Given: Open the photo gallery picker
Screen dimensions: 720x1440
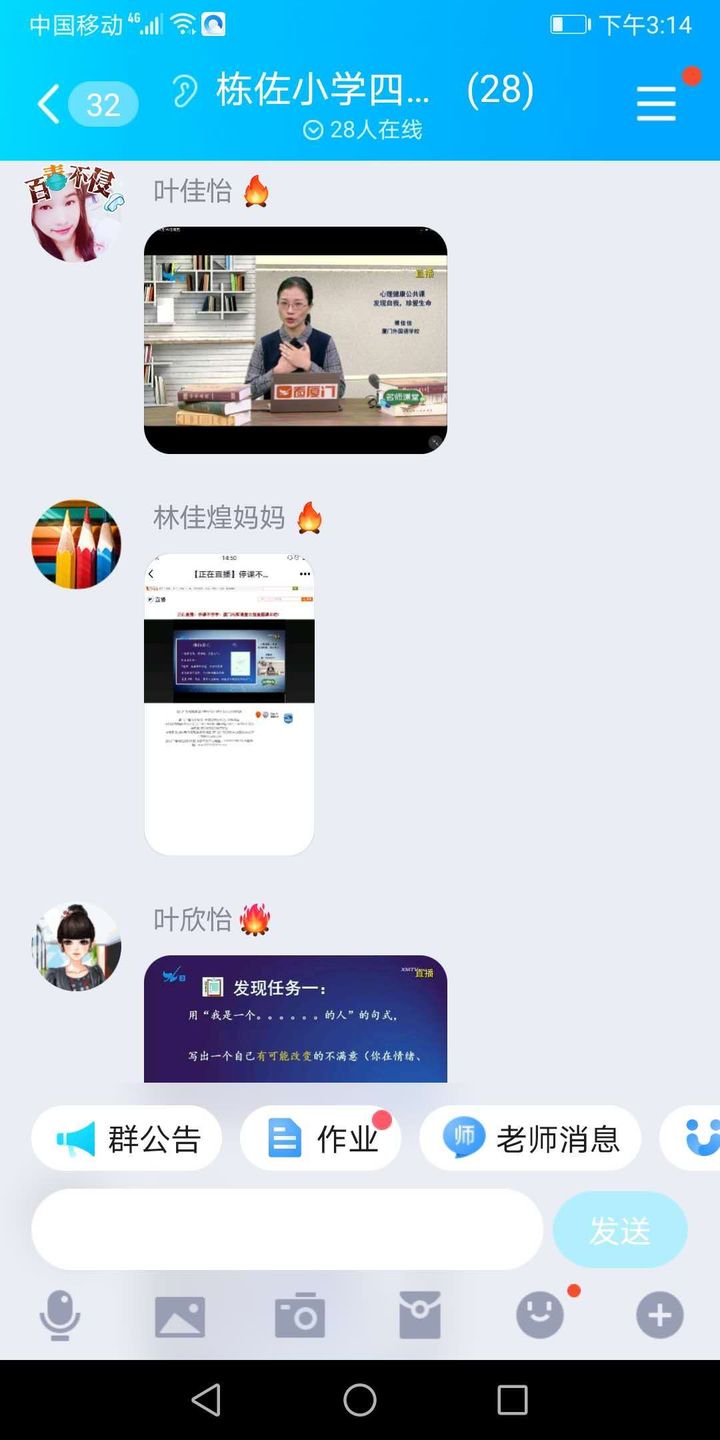Looking at the screenshot, I should click(x=180, y=1316).
